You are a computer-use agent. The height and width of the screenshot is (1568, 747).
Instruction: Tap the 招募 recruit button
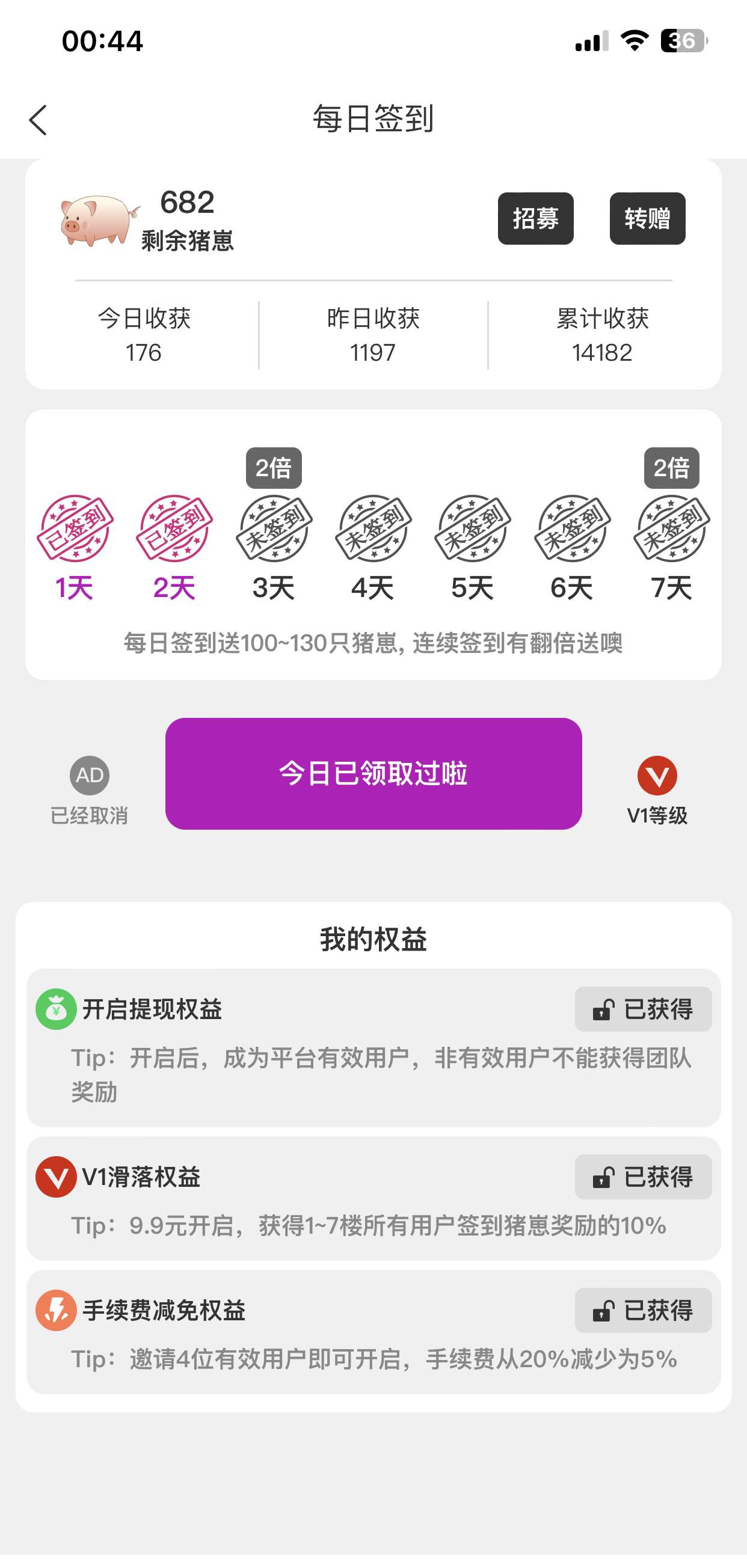pos(535,218)
